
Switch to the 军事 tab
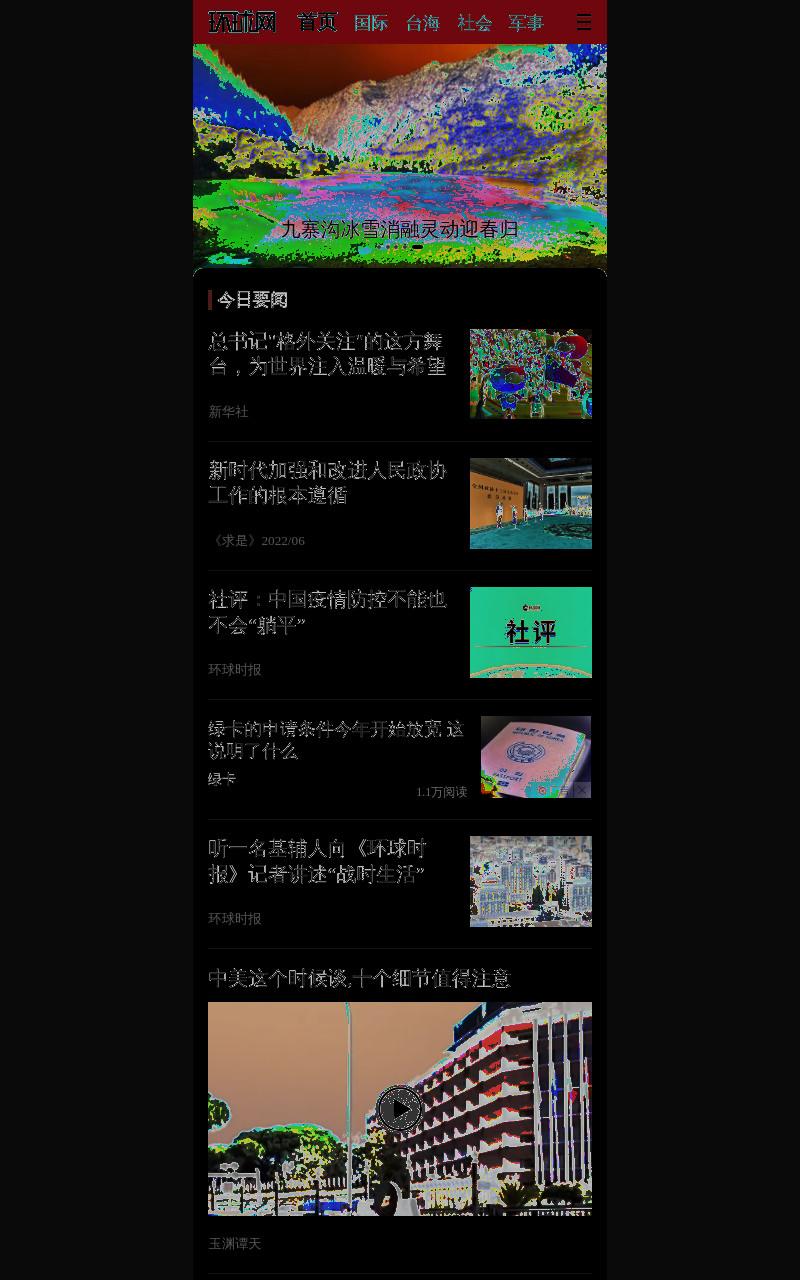(x=526, y=22)
